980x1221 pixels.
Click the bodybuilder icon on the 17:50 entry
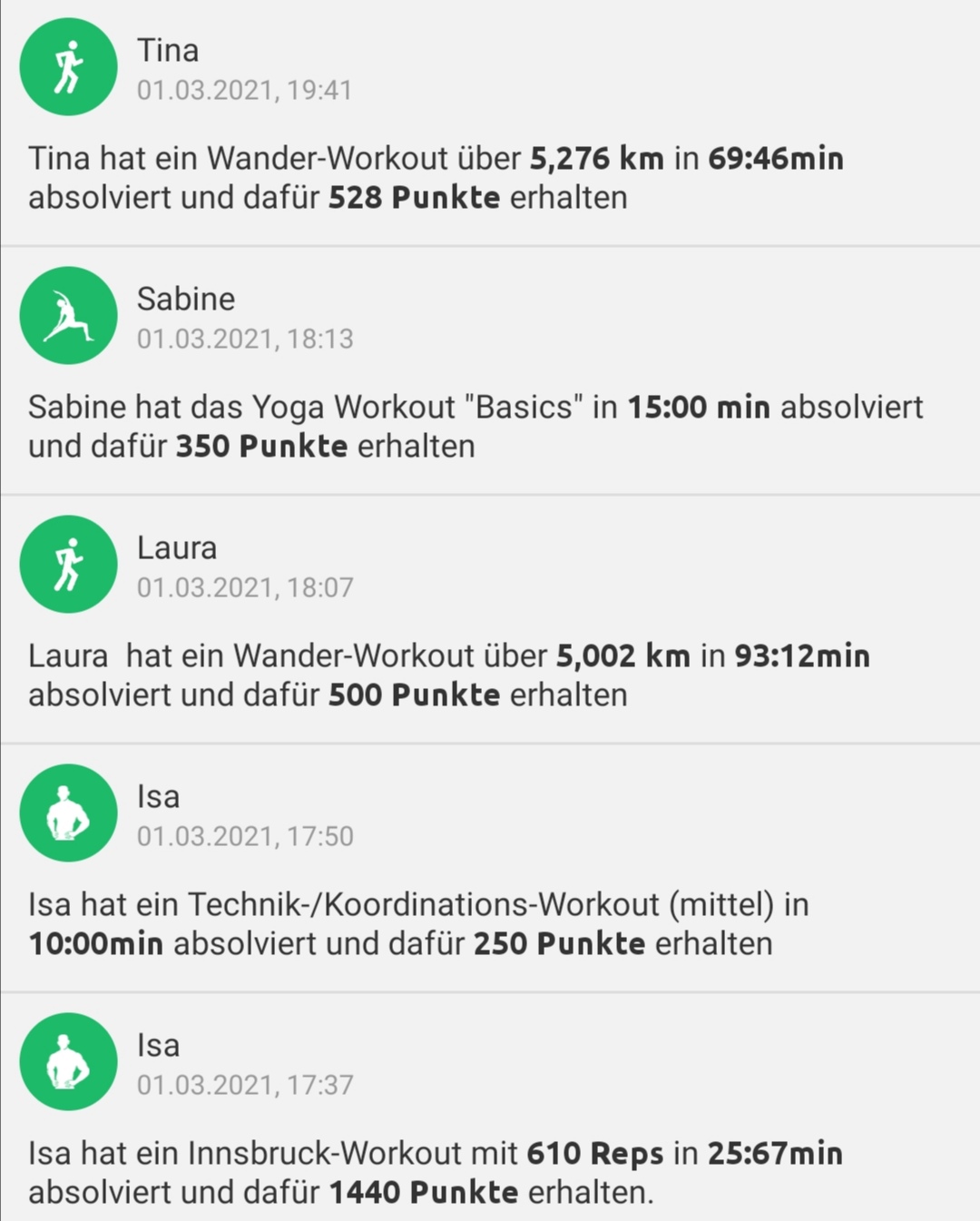68,812
